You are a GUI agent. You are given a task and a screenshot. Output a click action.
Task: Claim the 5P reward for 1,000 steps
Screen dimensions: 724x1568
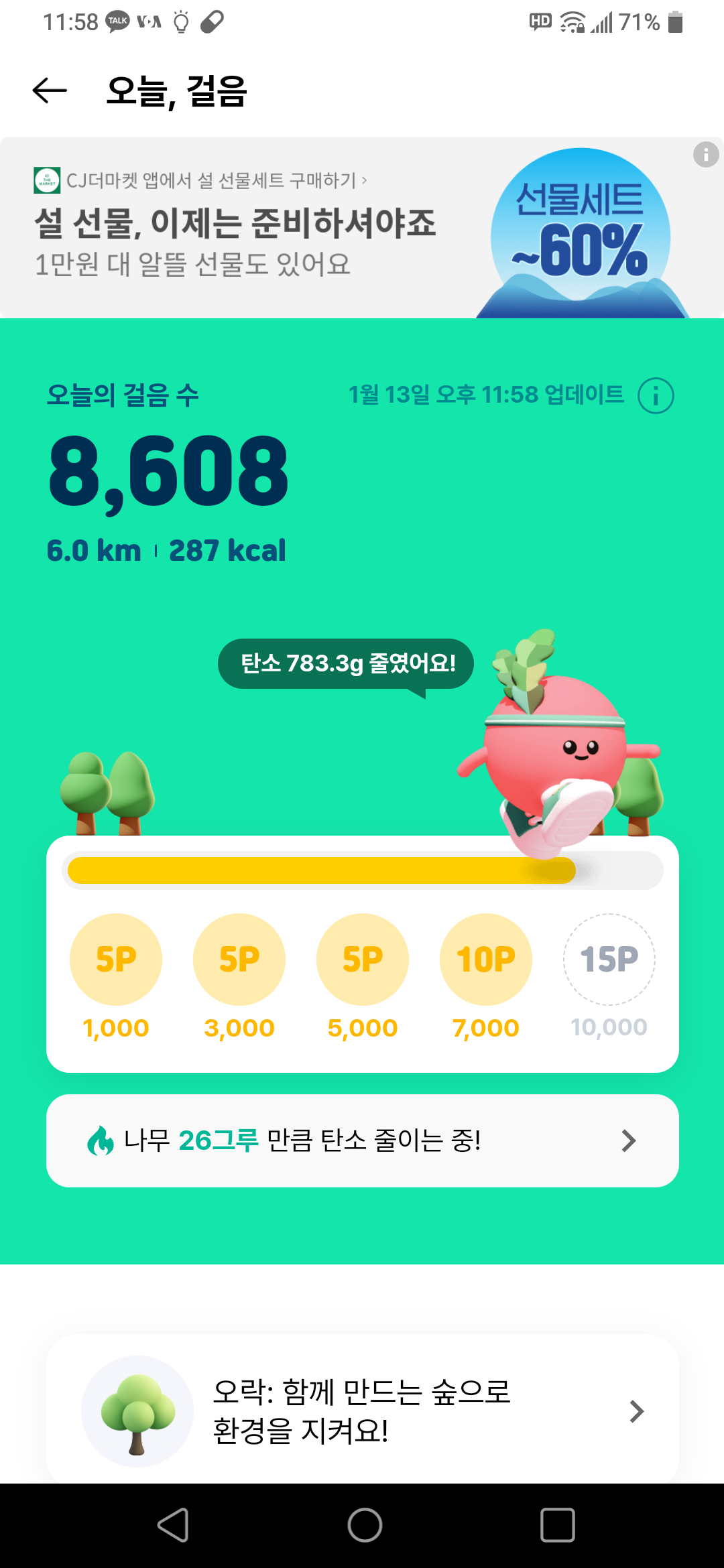(116, 959)
